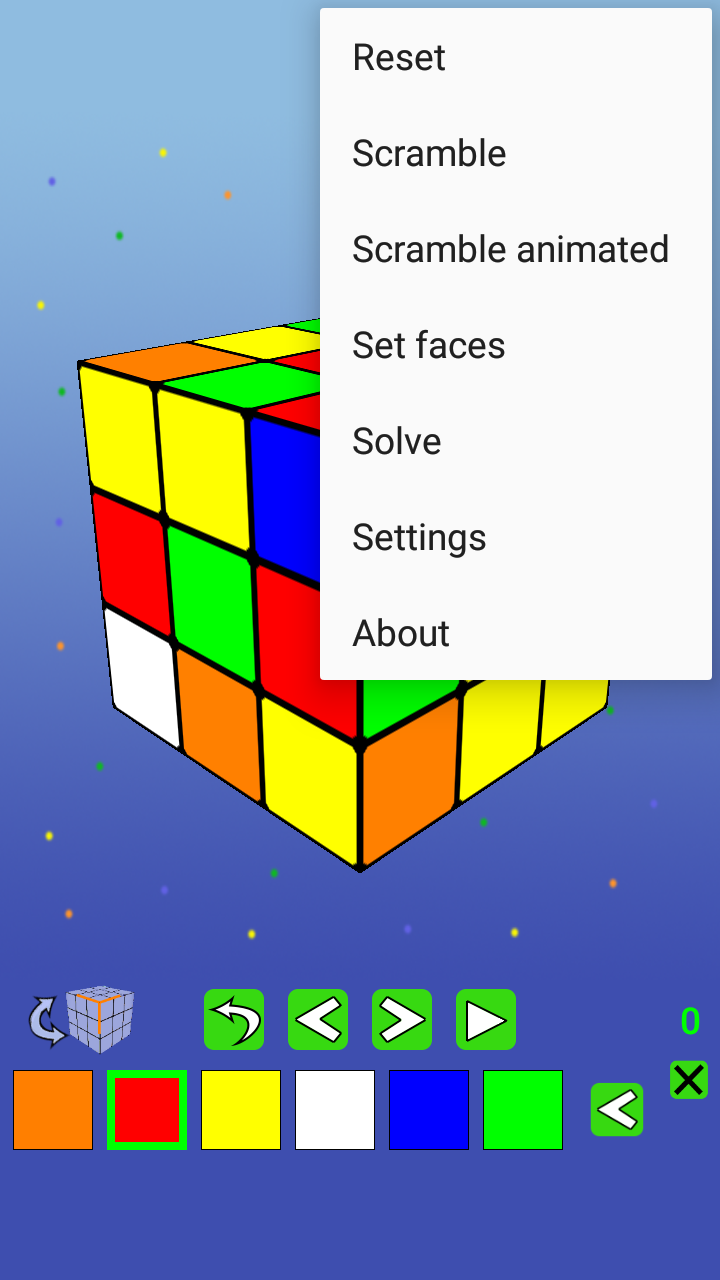This screenshot has width=720, height=1280.
Task: Close the color palette with X
Action: pos(689,1080)
